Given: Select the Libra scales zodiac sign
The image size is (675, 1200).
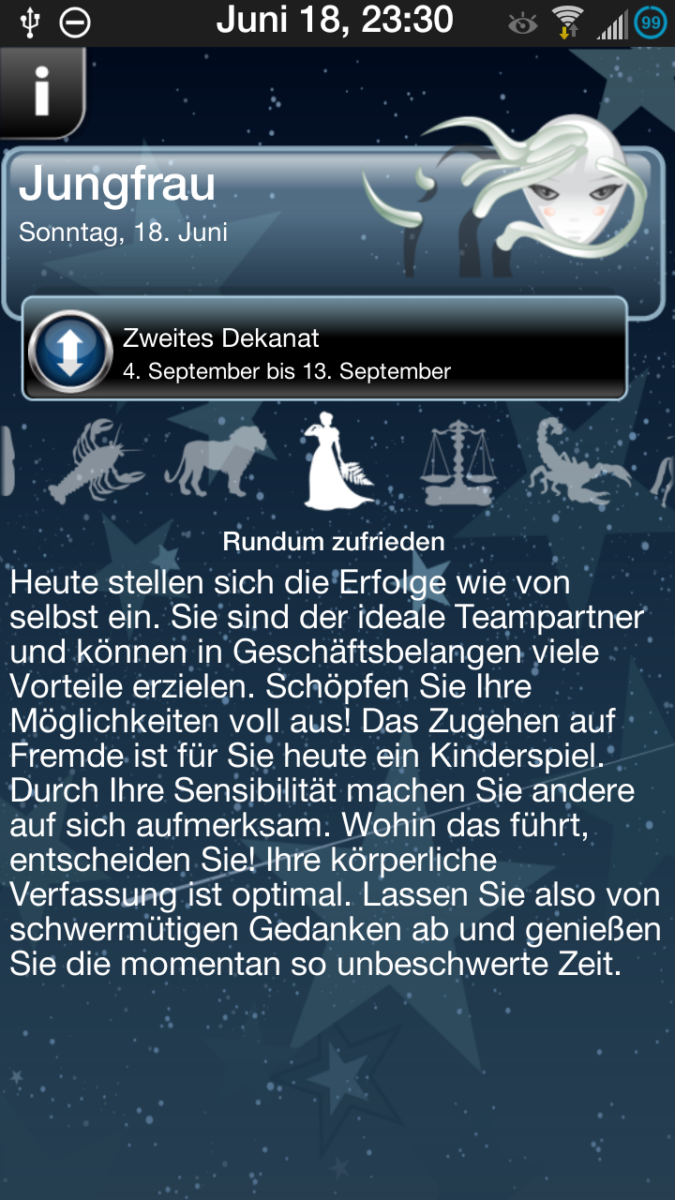Looking at the screenshot, I should (x=459, y=462).
